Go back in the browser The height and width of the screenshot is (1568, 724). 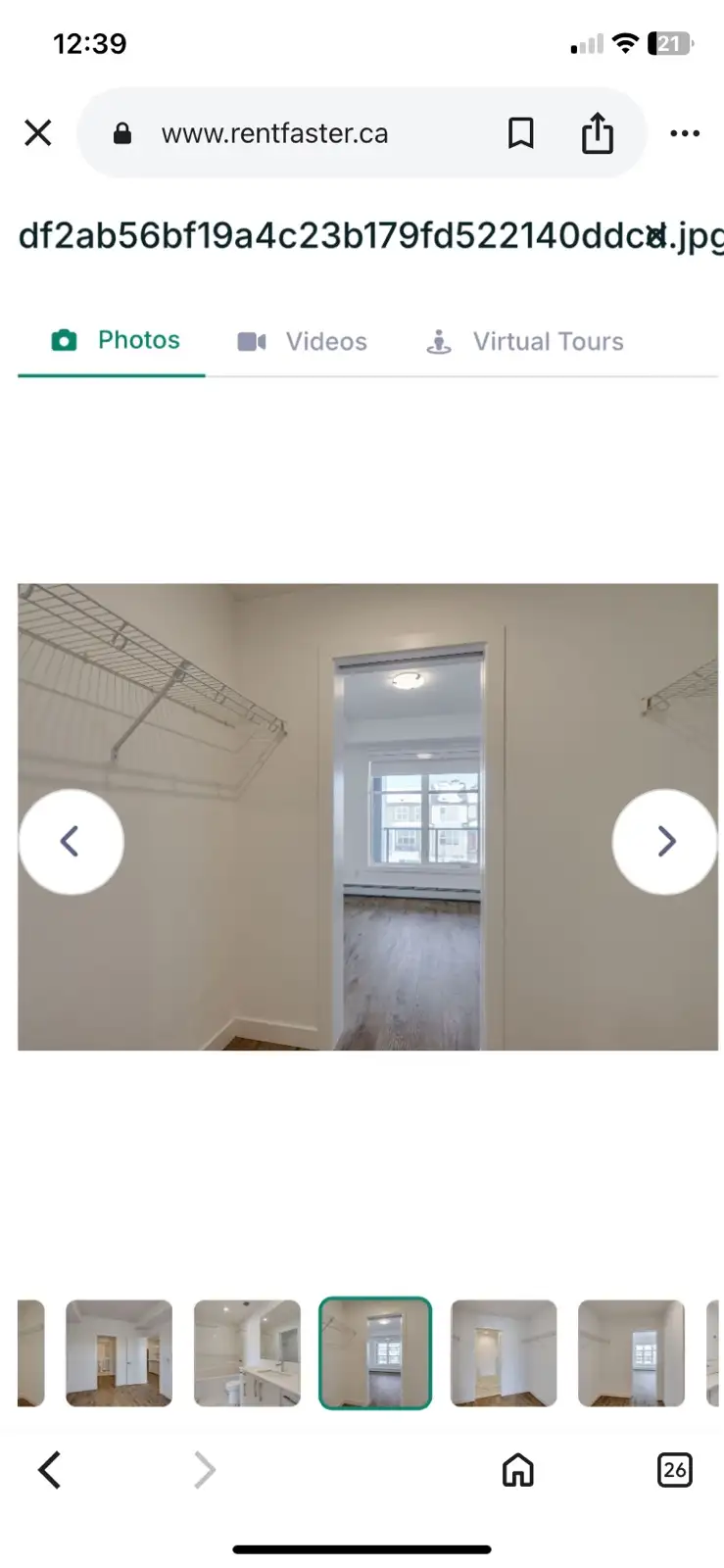click(x=50, y=1469)
